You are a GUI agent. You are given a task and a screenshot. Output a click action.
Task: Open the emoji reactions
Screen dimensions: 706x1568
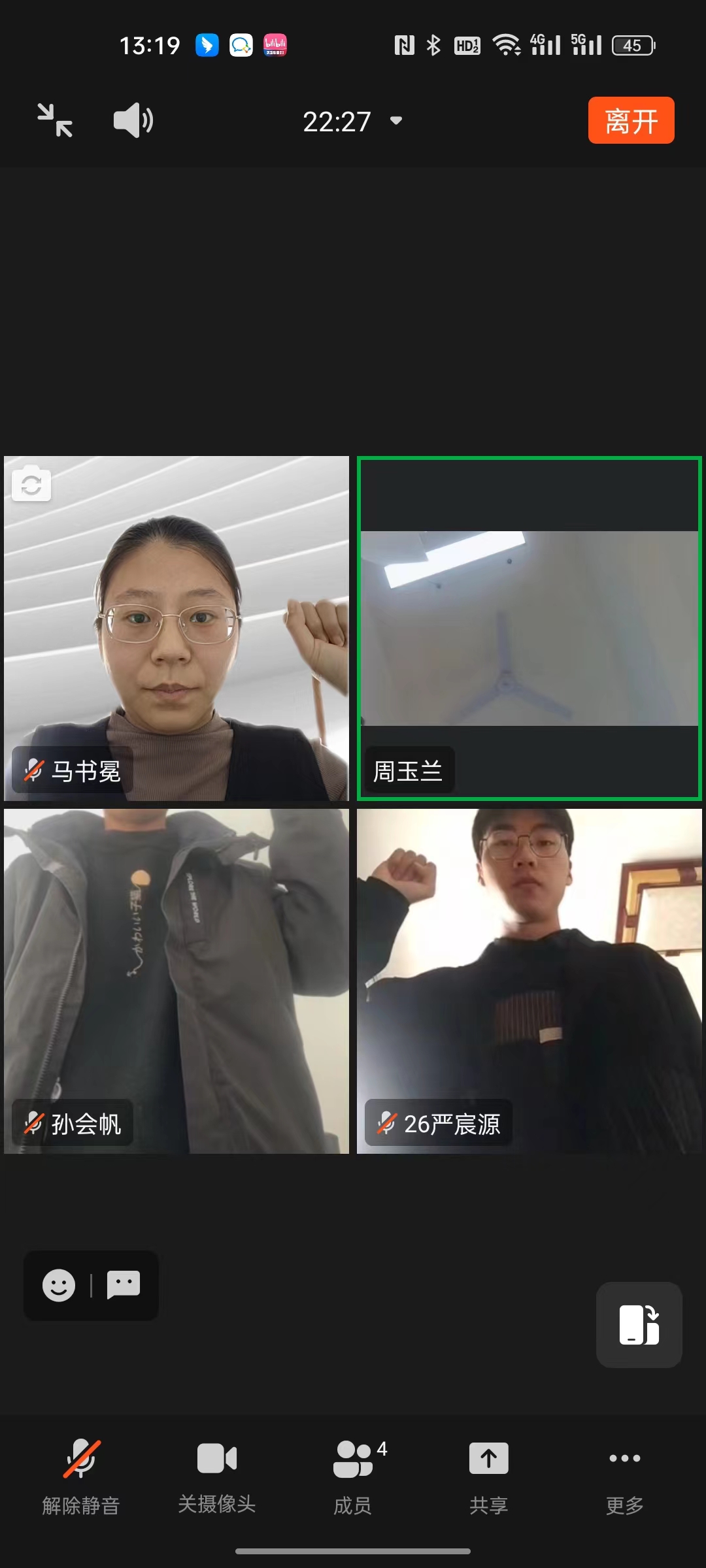59,1285
